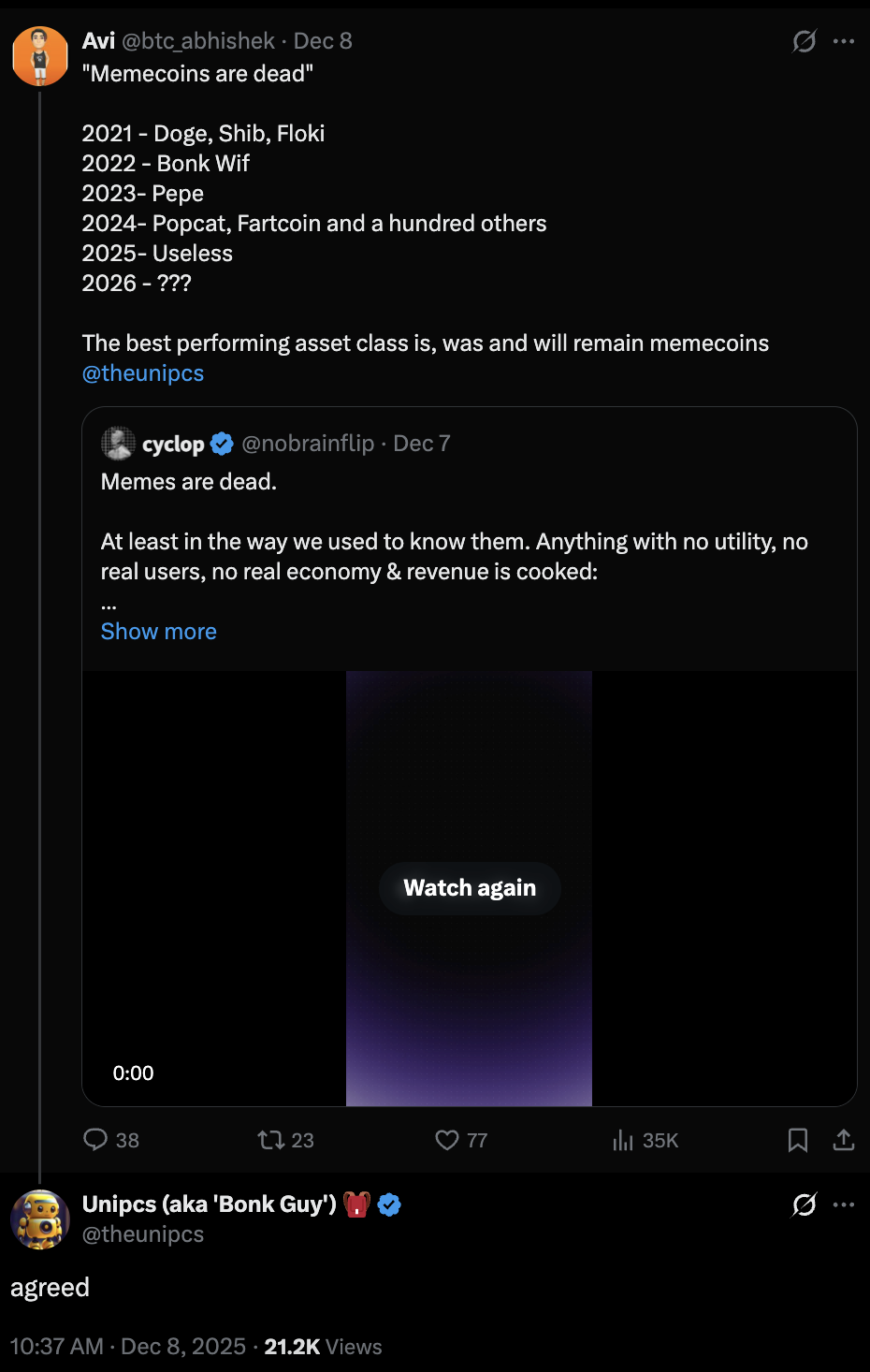Image resolution: width=870 pixels, height=1372 pixels.
Task: Open the more options menu on Unipcs's reply
Action: point(844,1204)
